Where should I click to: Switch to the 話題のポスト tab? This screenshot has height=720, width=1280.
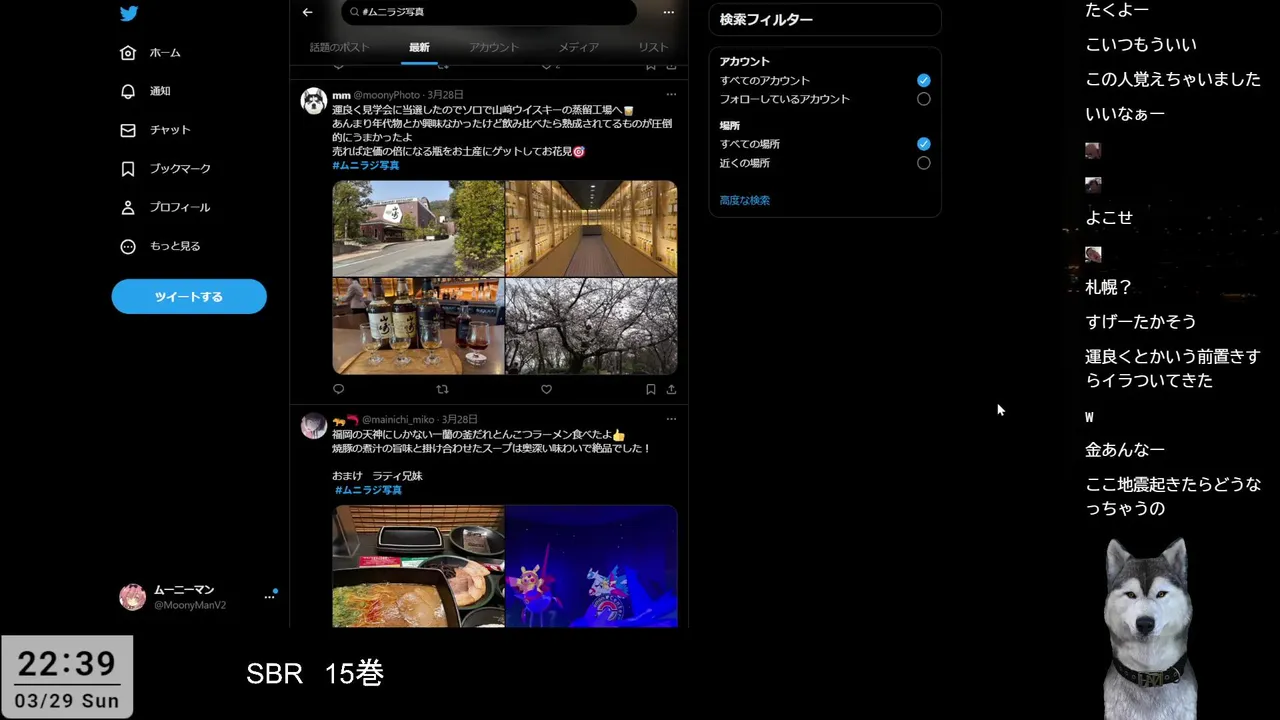click(x=339, y=47)
